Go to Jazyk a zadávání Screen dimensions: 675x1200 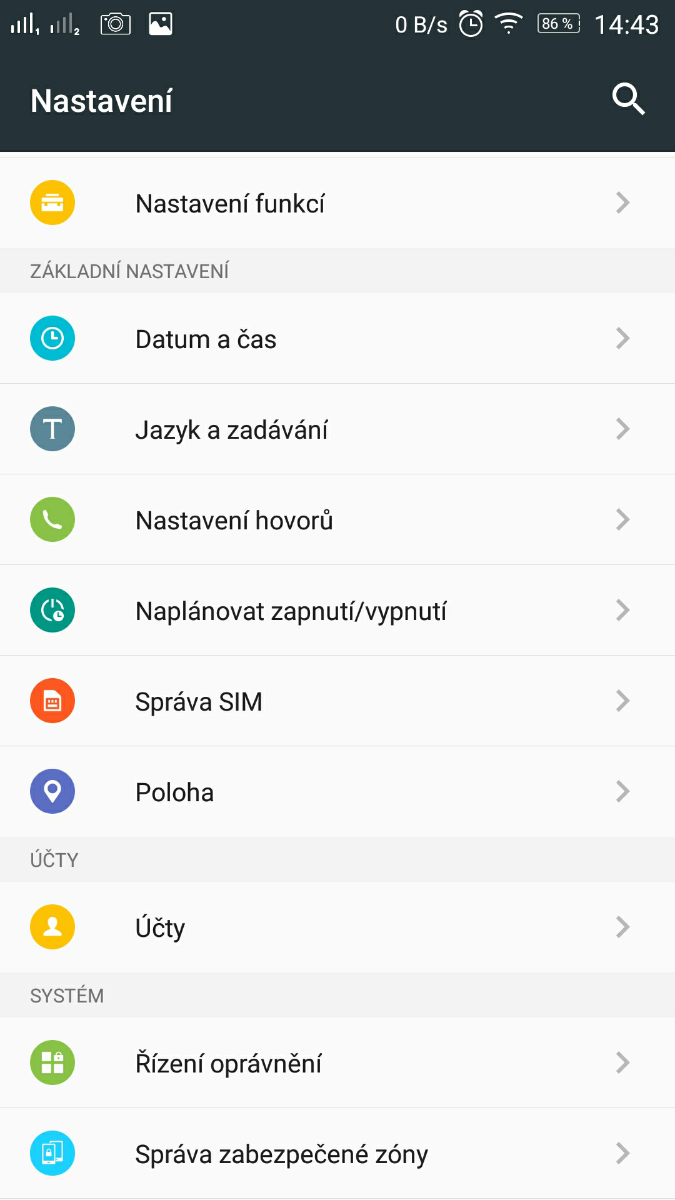337,430
